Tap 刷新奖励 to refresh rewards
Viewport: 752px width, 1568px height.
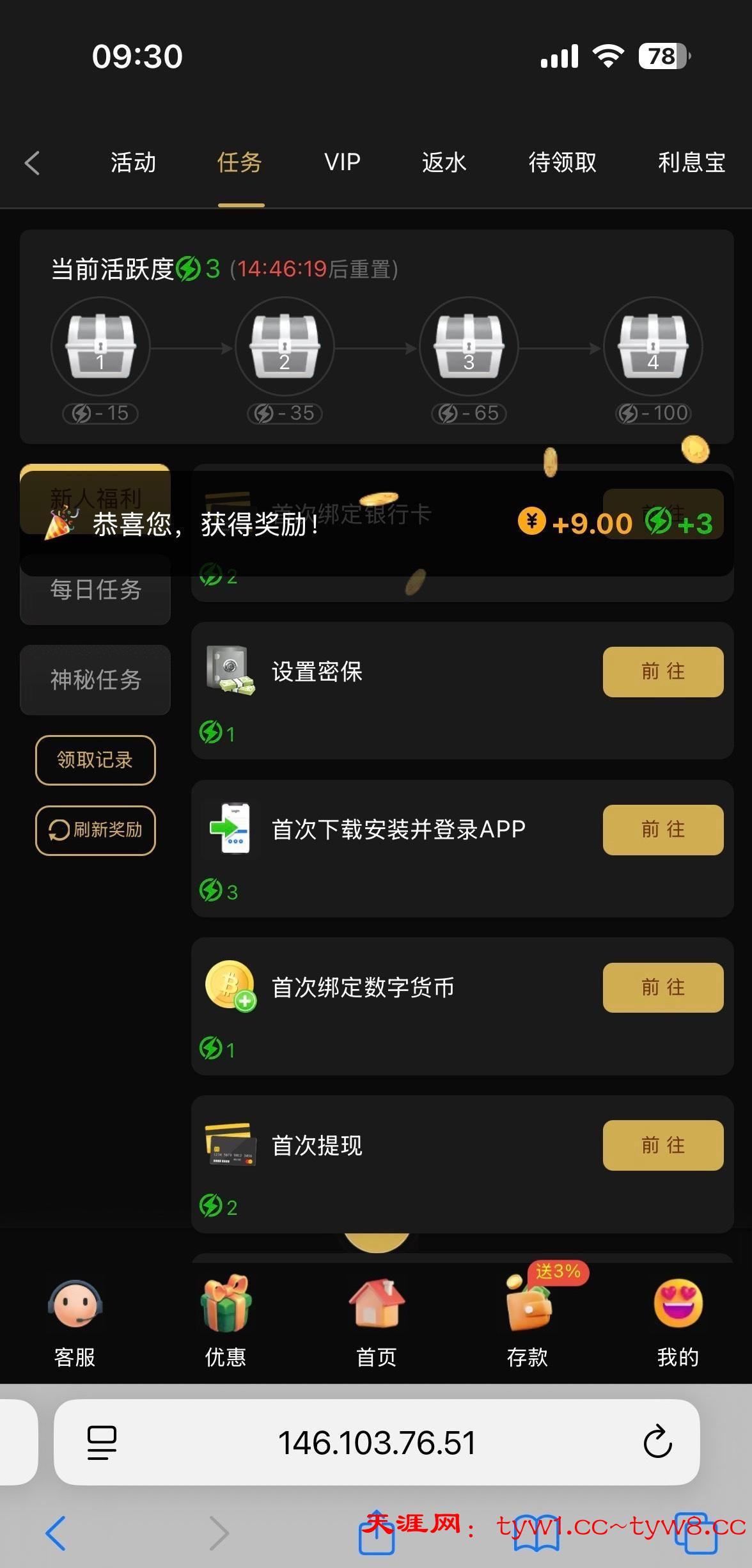(95, 830)
